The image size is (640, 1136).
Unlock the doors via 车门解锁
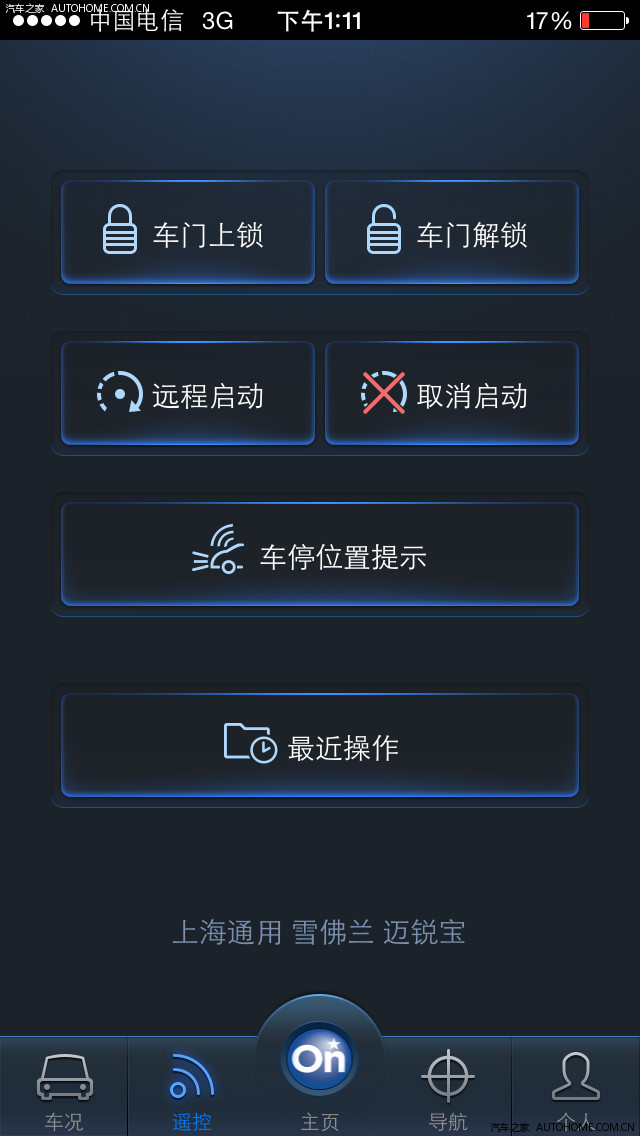[x=452, y=232]
